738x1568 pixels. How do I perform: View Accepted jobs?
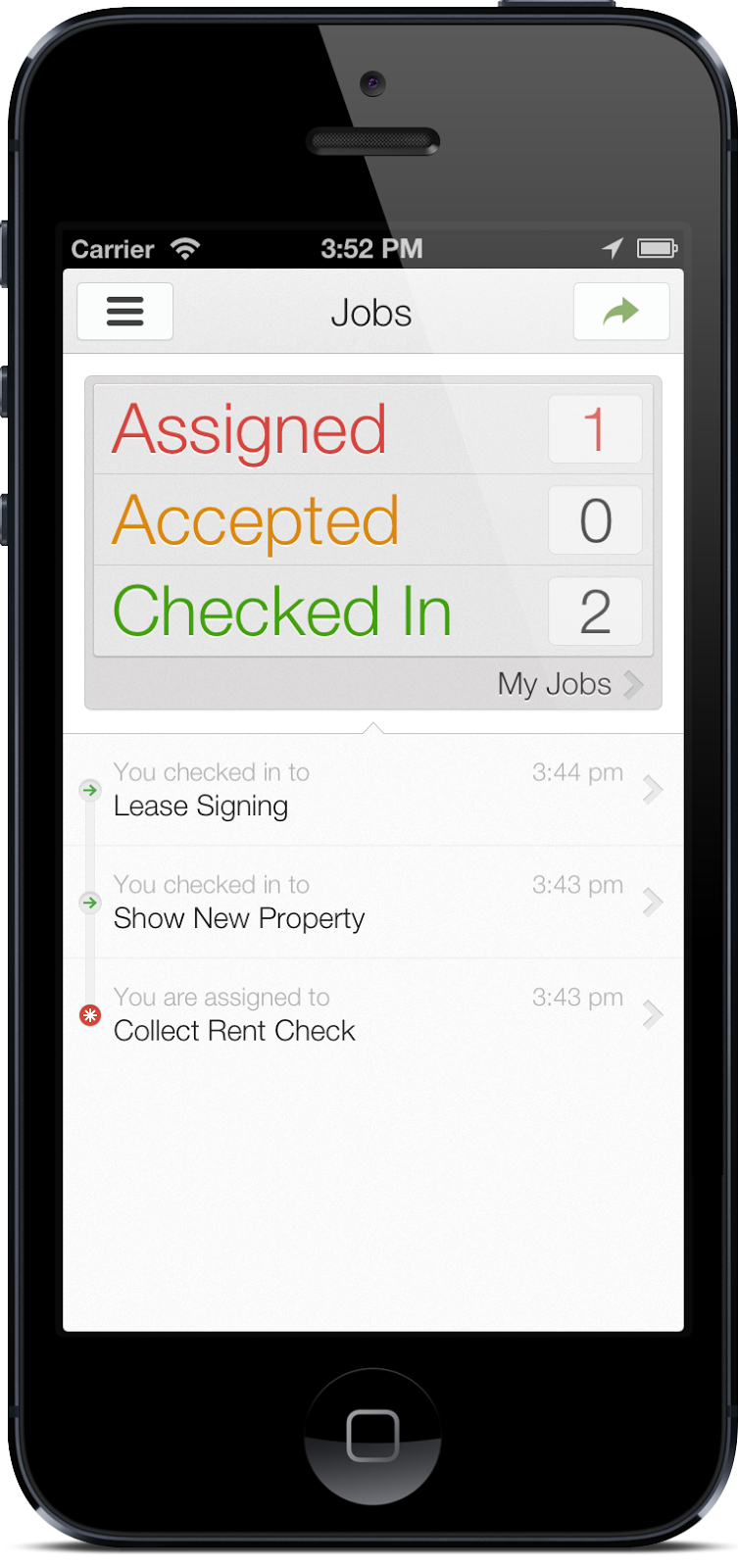(x=372, y=520)
